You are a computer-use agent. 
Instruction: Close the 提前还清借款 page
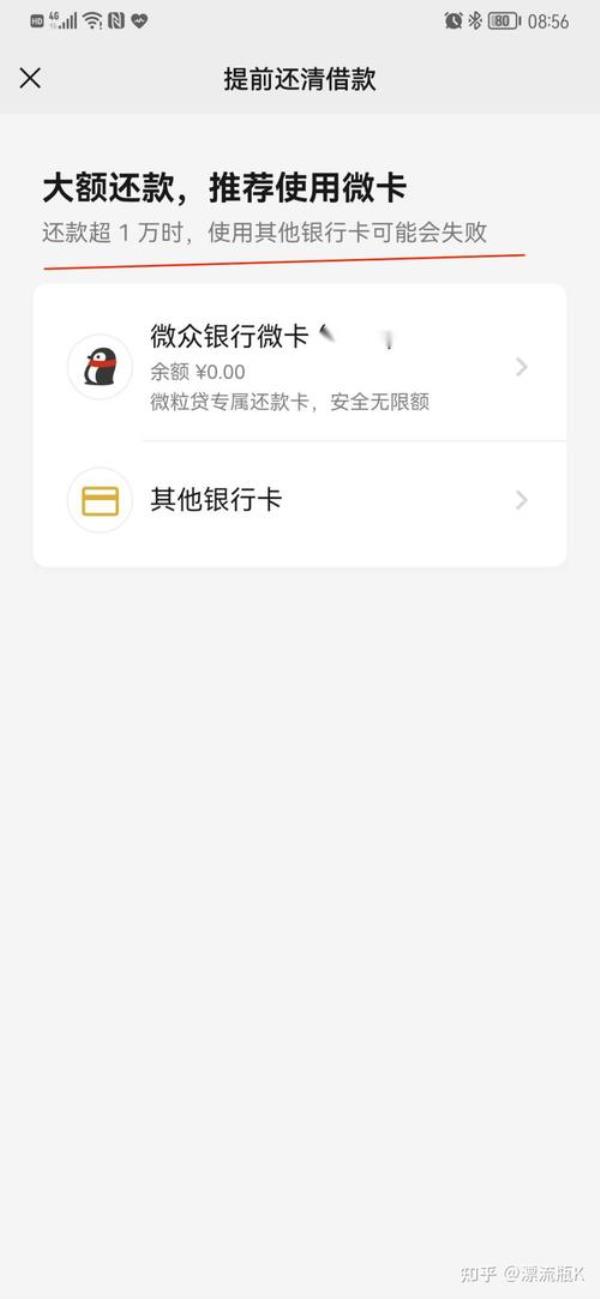pos(30,78)
